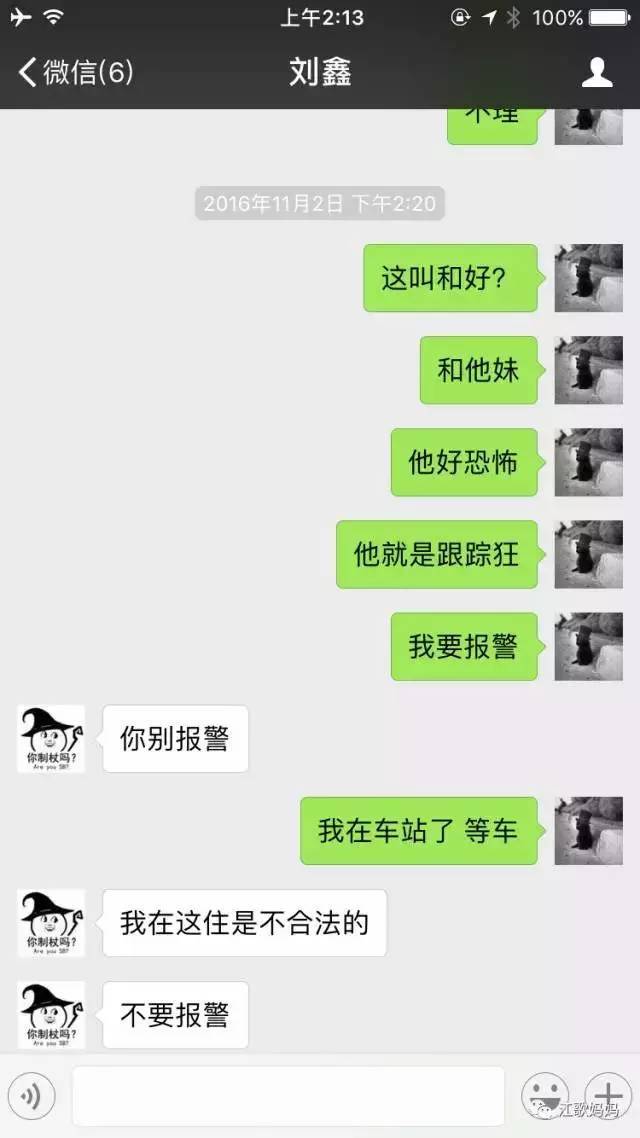Focus the message text field

coord(288,1096)
